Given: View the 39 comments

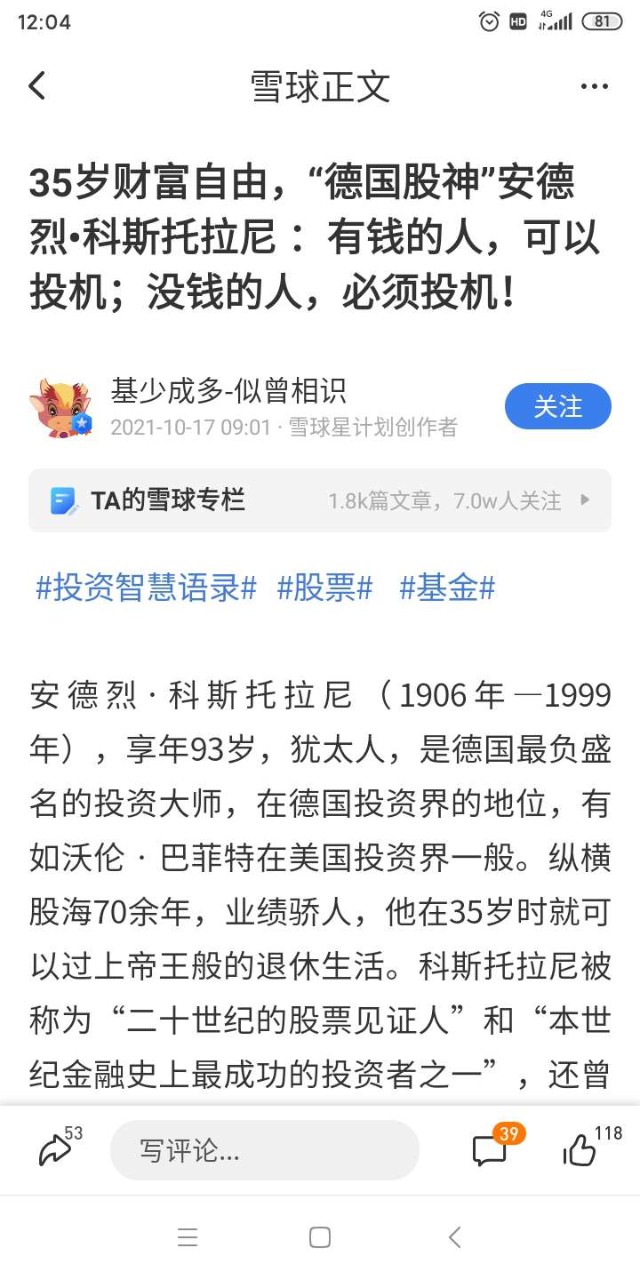Looking at the screenshot, I should click(490, 1151).
